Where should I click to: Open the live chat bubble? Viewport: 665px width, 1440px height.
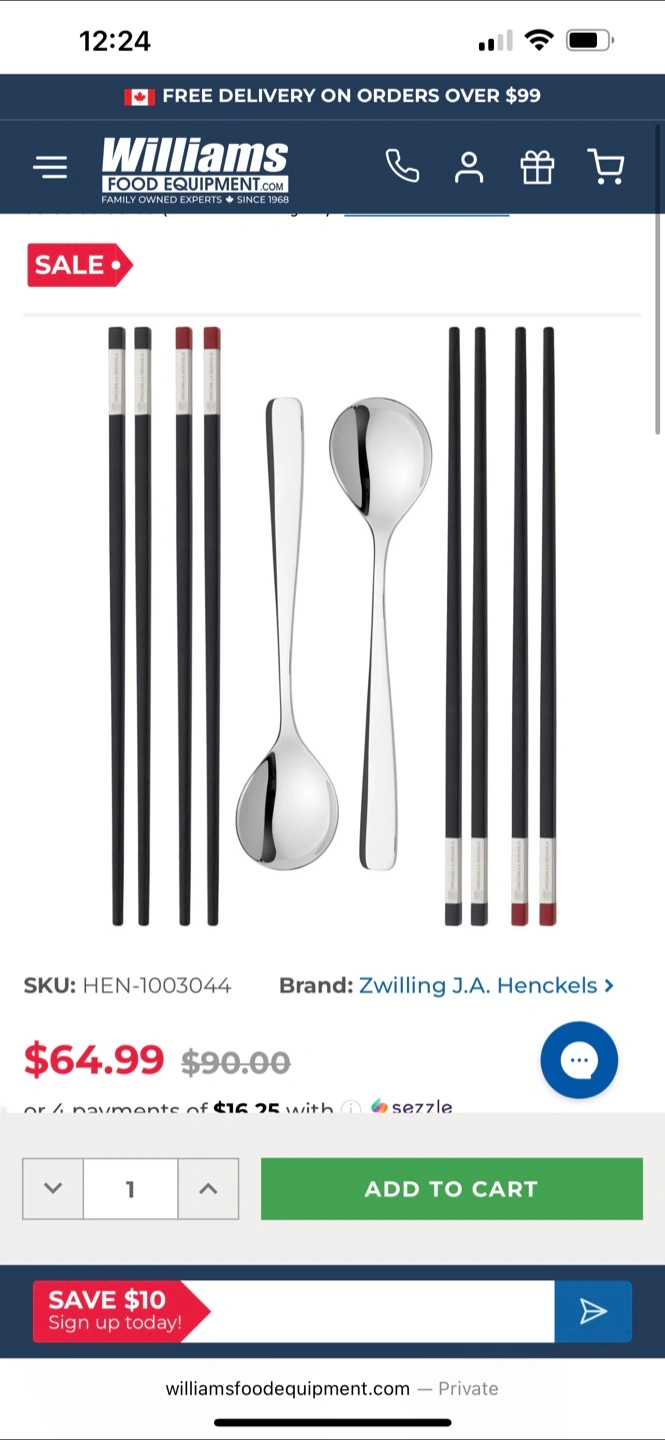tap(579, 1060)
